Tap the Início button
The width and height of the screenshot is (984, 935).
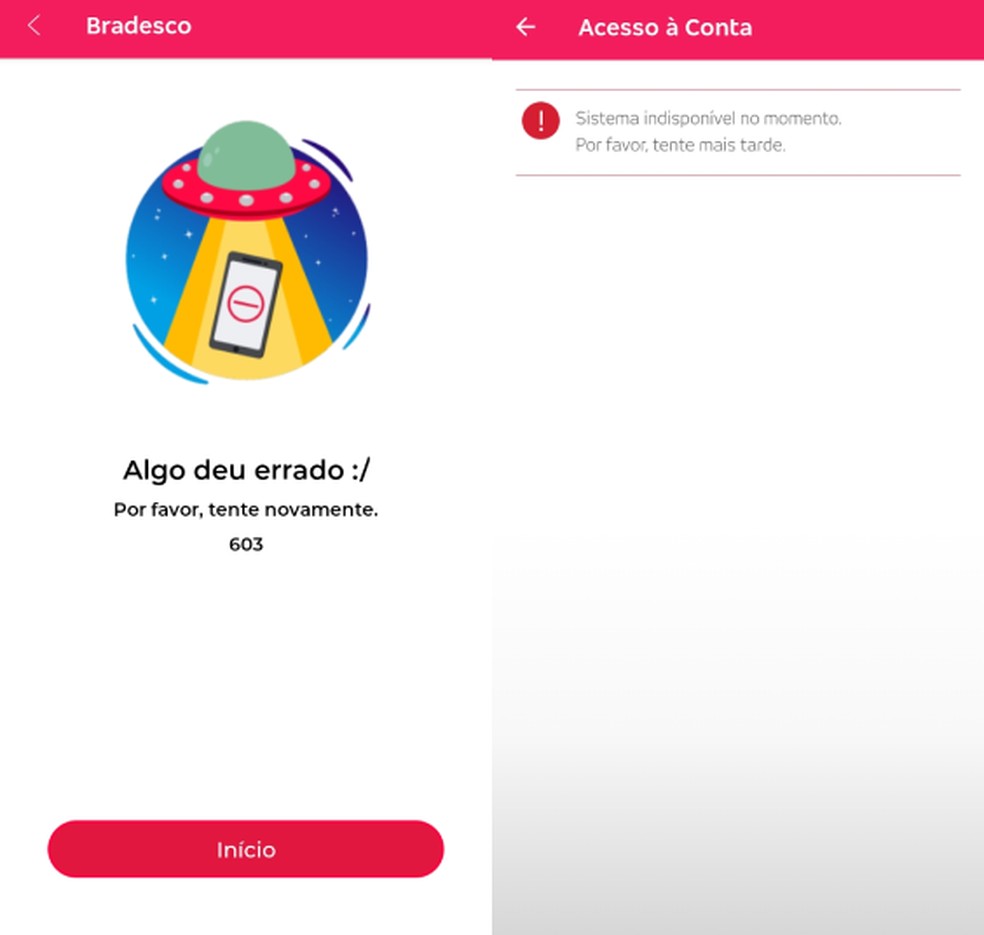pyautogui.click(x=245, y=849)
